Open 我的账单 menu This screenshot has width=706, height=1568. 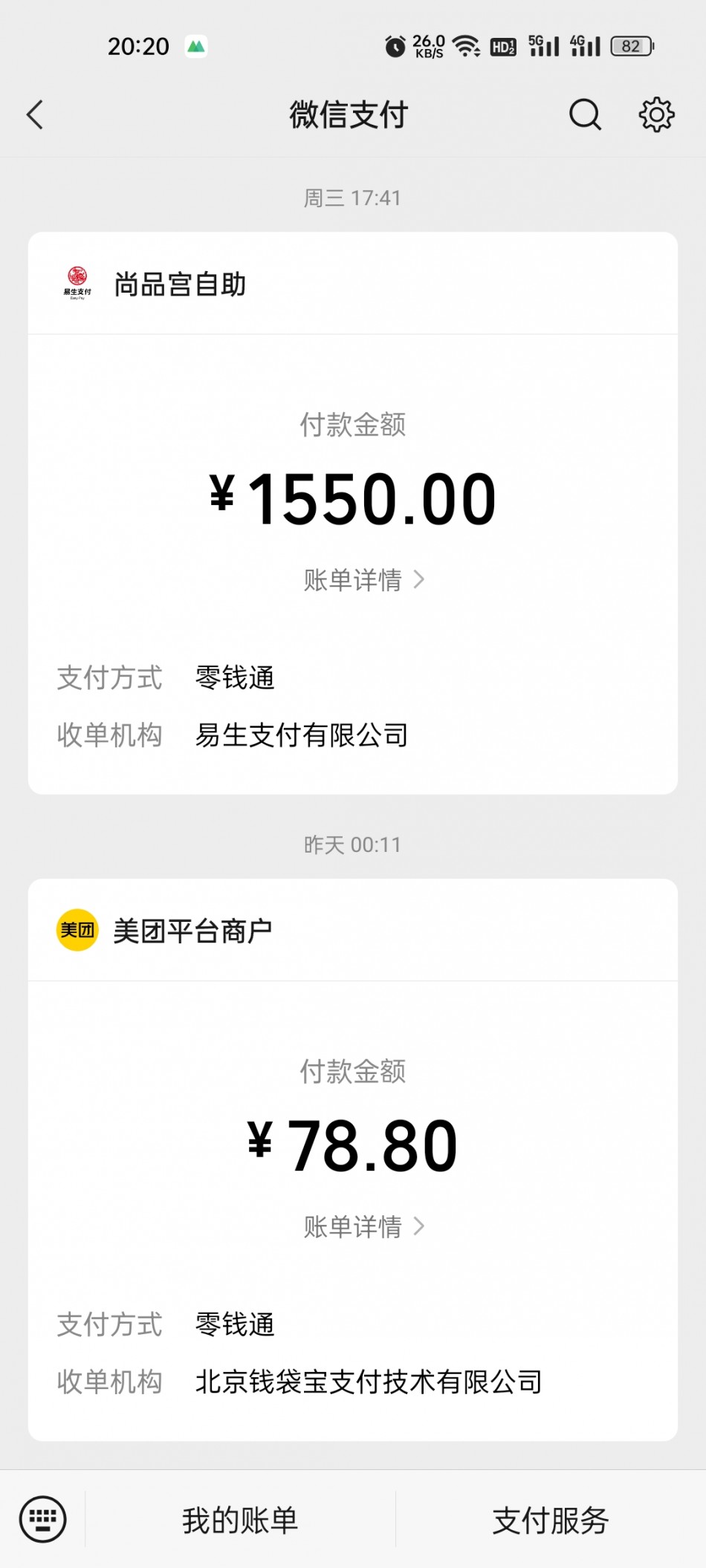240,1520
